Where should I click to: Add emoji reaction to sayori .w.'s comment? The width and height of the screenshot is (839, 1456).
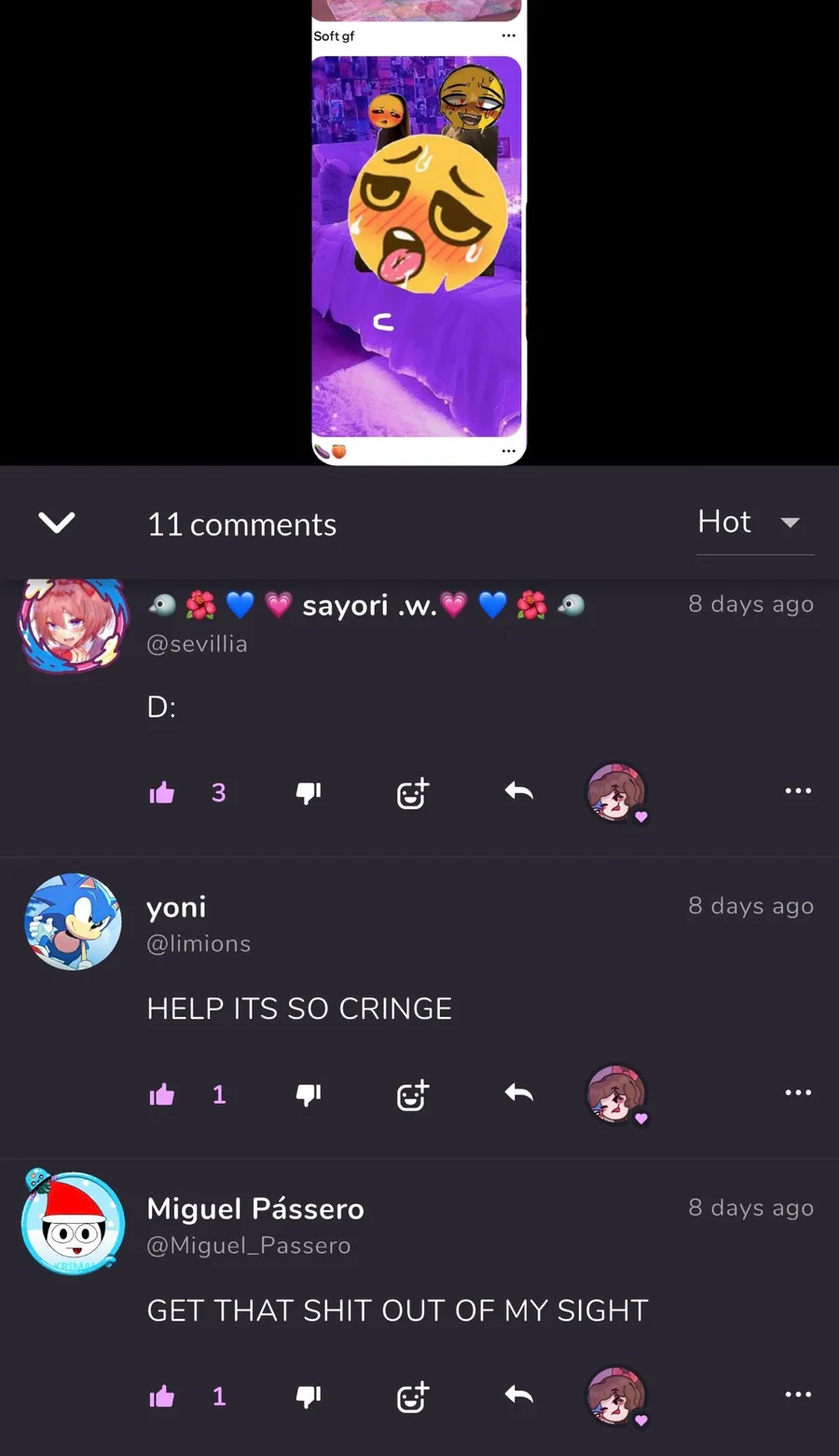pos(412,792)
